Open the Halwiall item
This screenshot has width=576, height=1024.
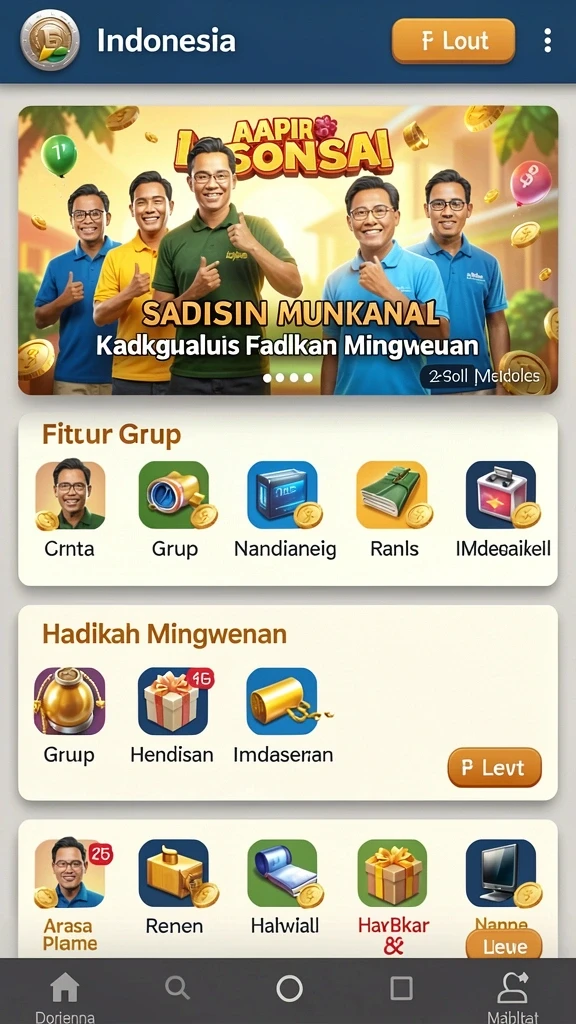(x=285, y=887)
